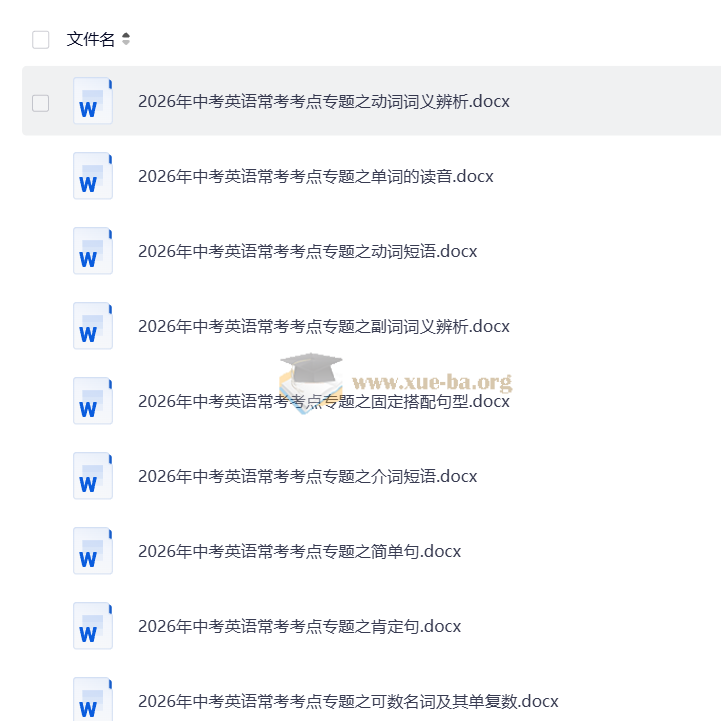View the 副词词义辨析.docx file
Image resolution: width=721 pixels, height=721 pixels.
point(323,327)
